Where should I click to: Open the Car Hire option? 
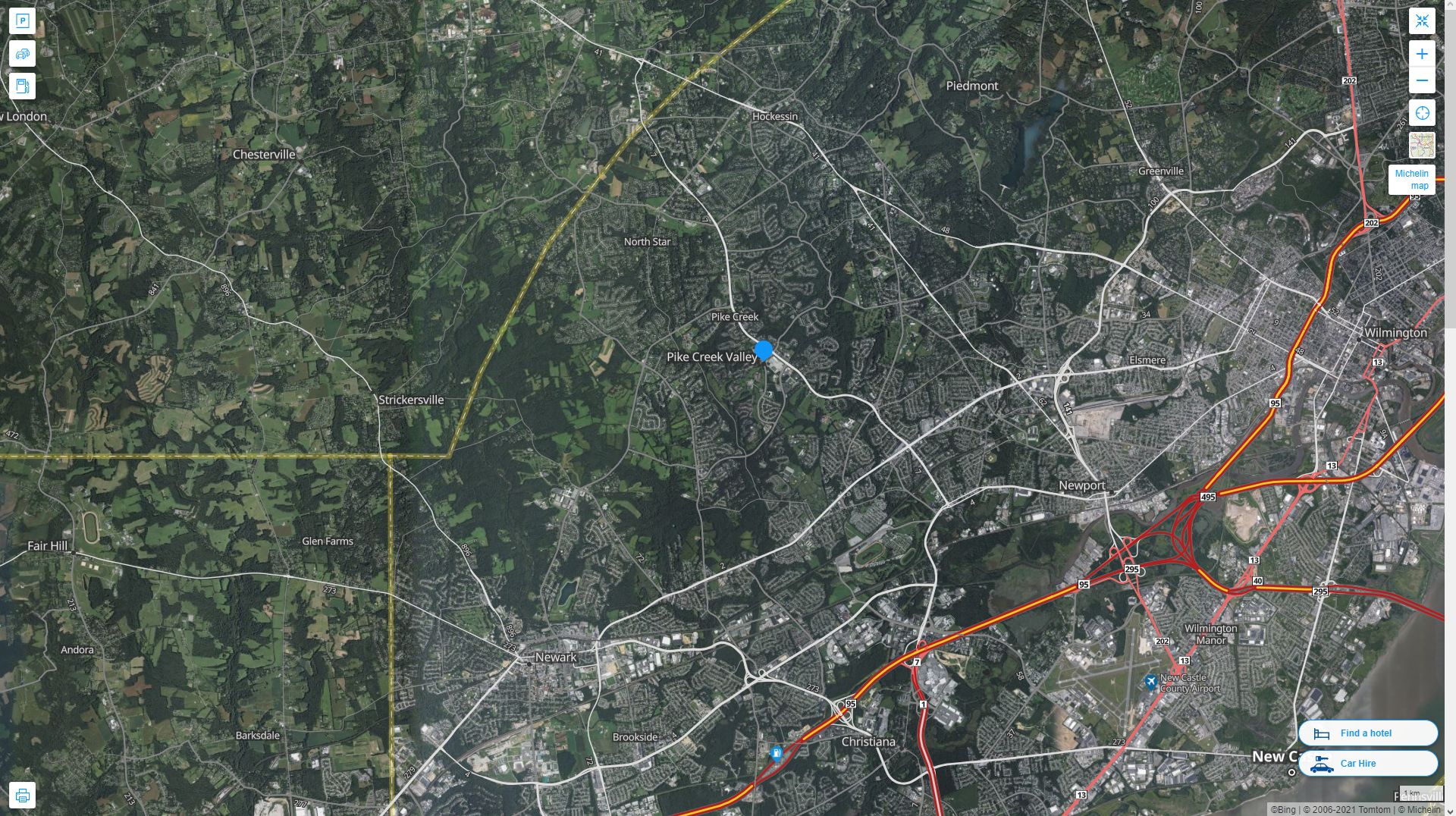pyautogui.click(x=1367, y=764)
